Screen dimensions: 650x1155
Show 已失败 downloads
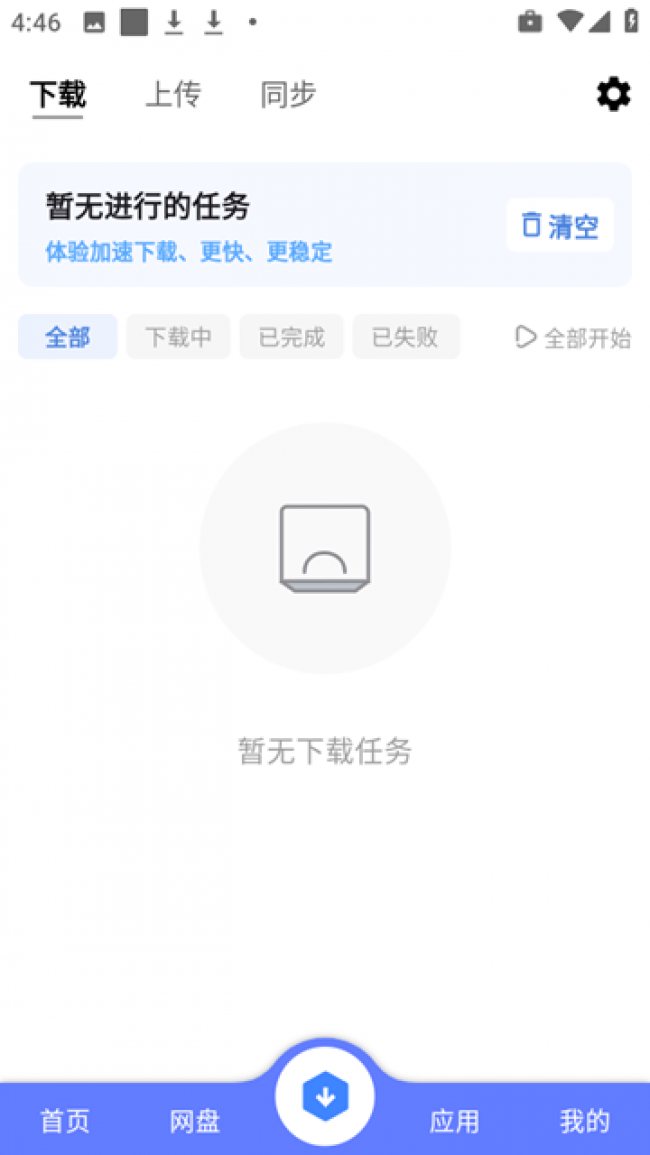pos(405,337)
